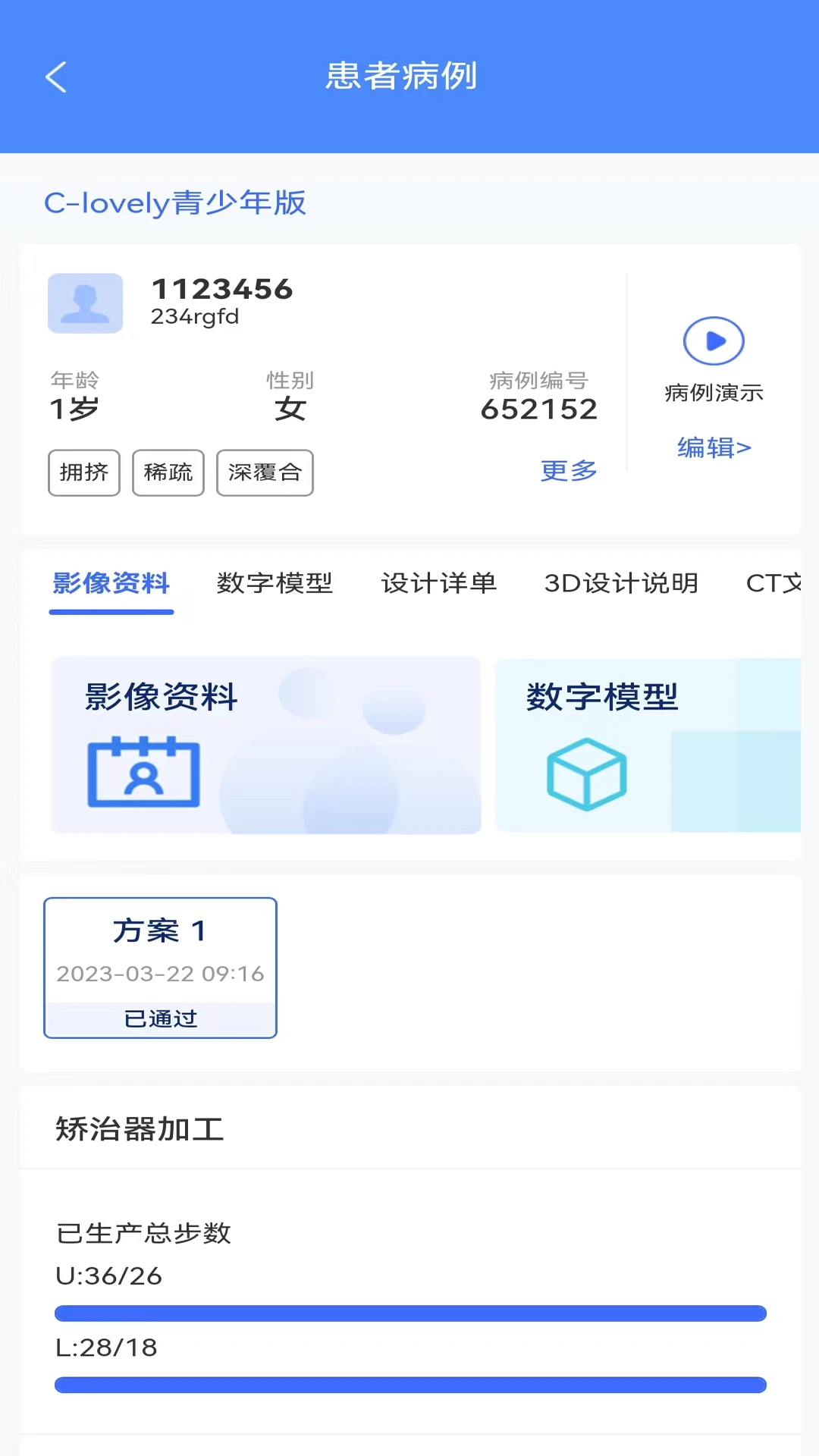Open the 编辑> case editing options

713,448
